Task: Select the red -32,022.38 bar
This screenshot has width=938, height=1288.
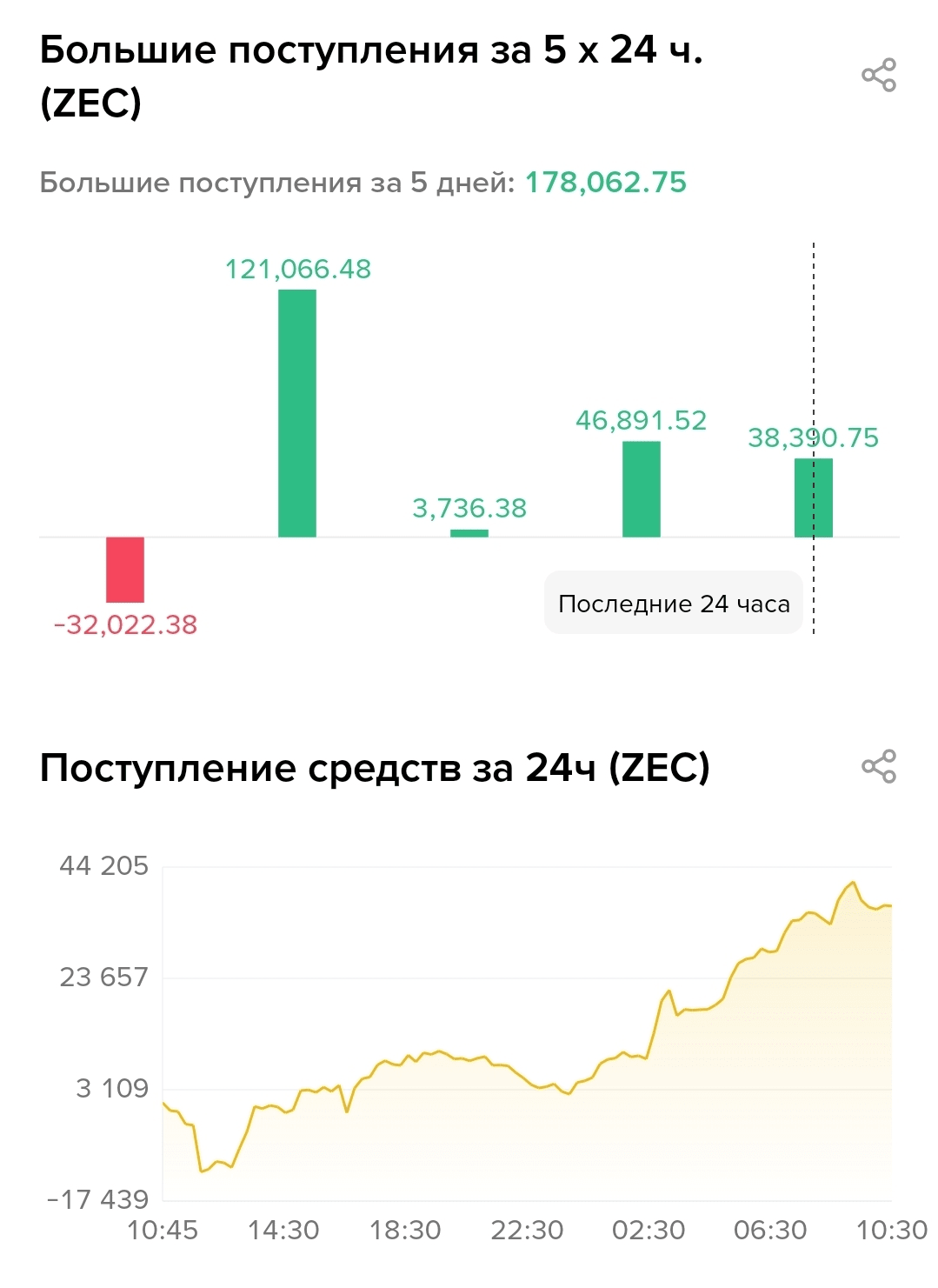Action: pyautogui.click(x=125, y=570)
